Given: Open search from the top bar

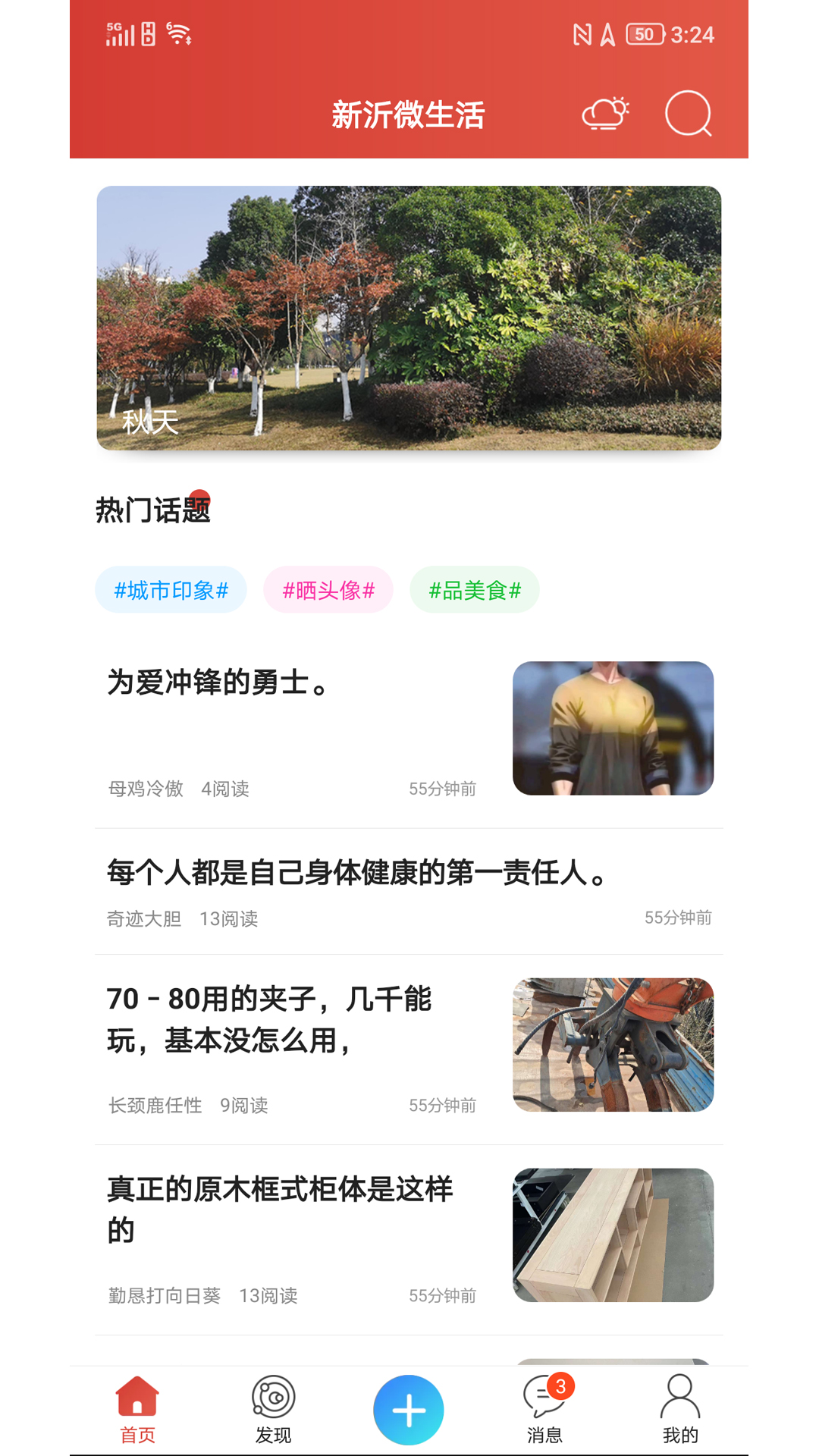Looking at the screenshot, I should pyautogui.click(x=688, y=114).
